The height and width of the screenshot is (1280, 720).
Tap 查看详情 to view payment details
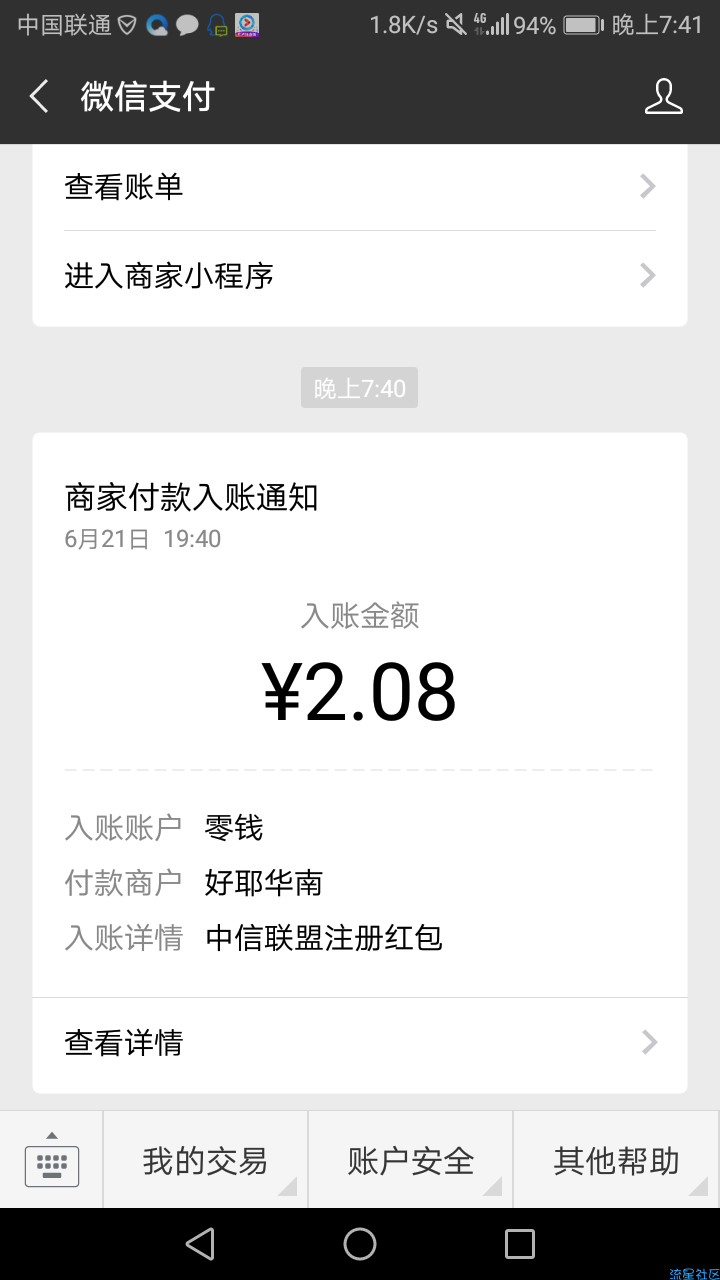click(x=360, y=1044)
